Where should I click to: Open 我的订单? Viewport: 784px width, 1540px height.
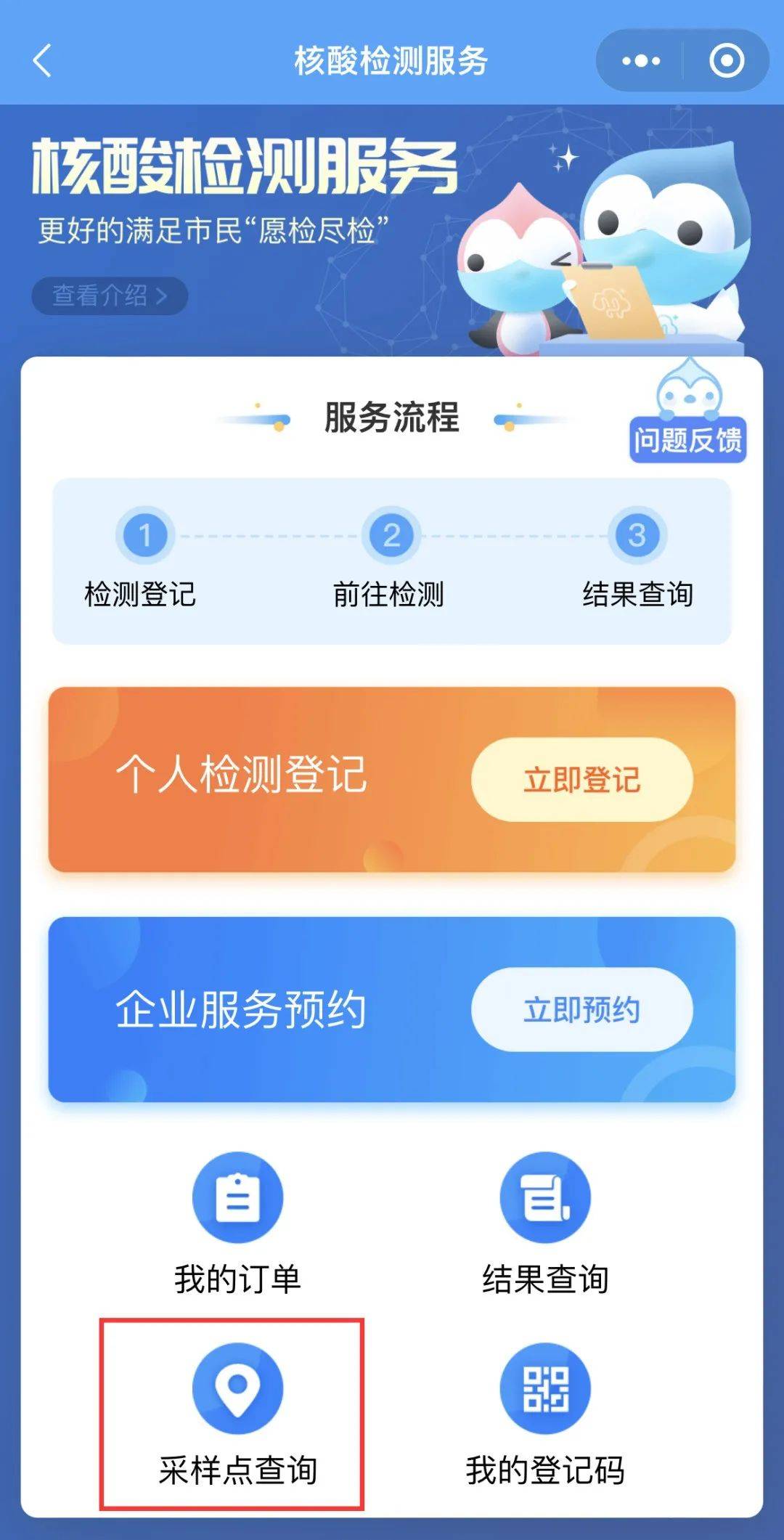click(x=237, y=1224)
